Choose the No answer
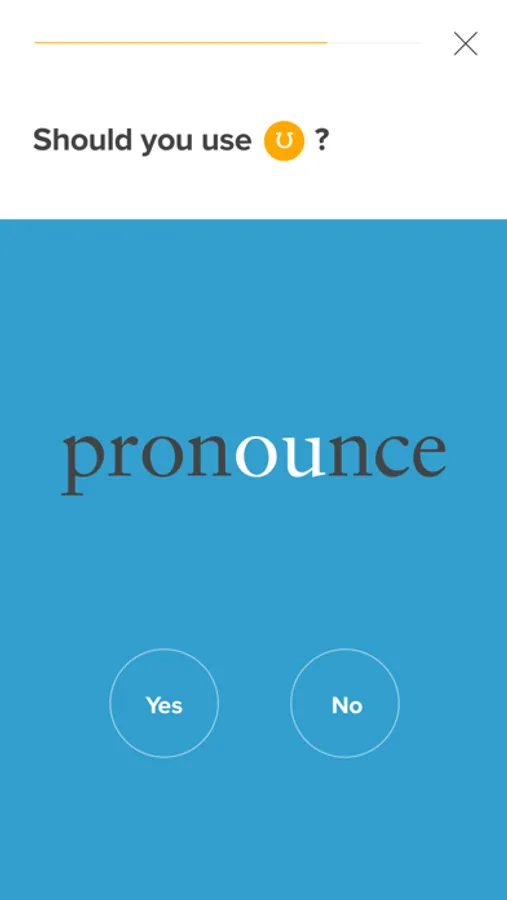 tap(345, 704)
